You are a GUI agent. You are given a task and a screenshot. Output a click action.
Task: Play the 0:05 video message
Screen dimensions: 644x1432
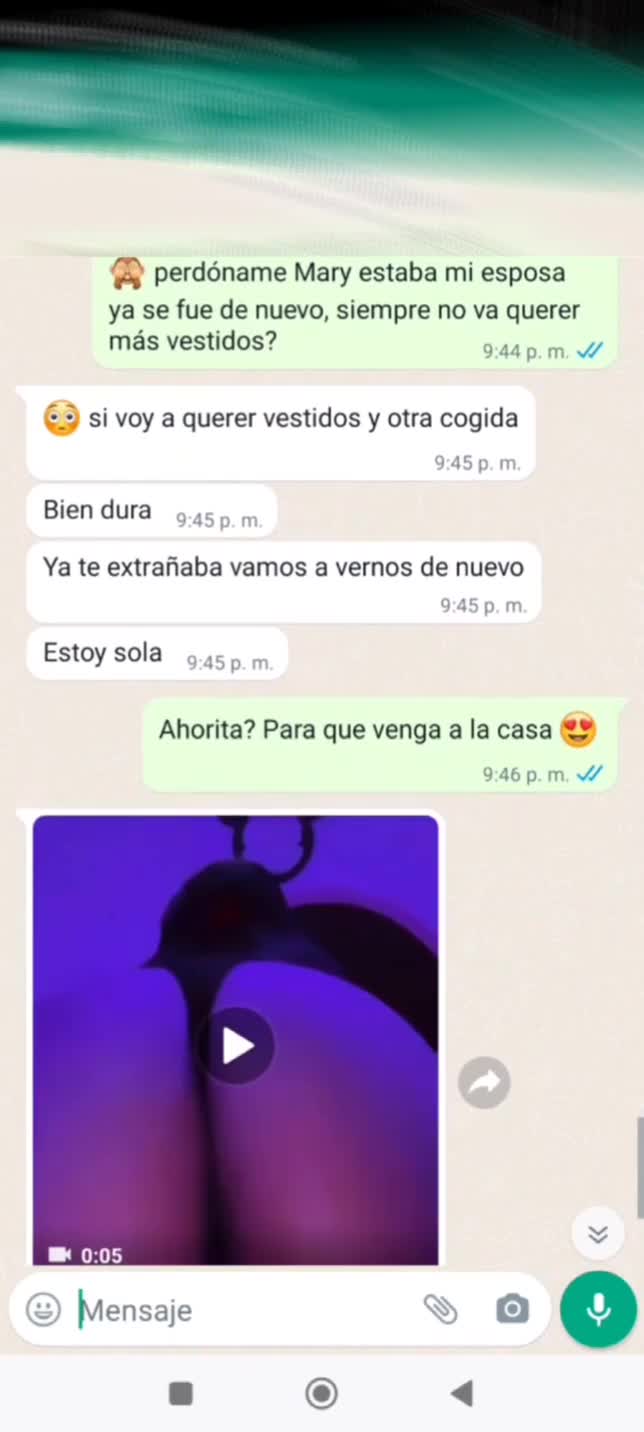point(237,1046)
